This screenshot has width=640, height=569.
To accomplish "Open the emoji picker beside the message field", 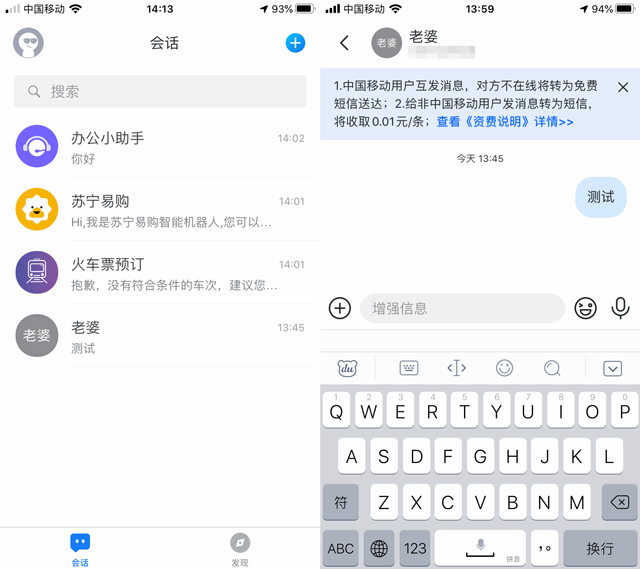I will 585,309.
